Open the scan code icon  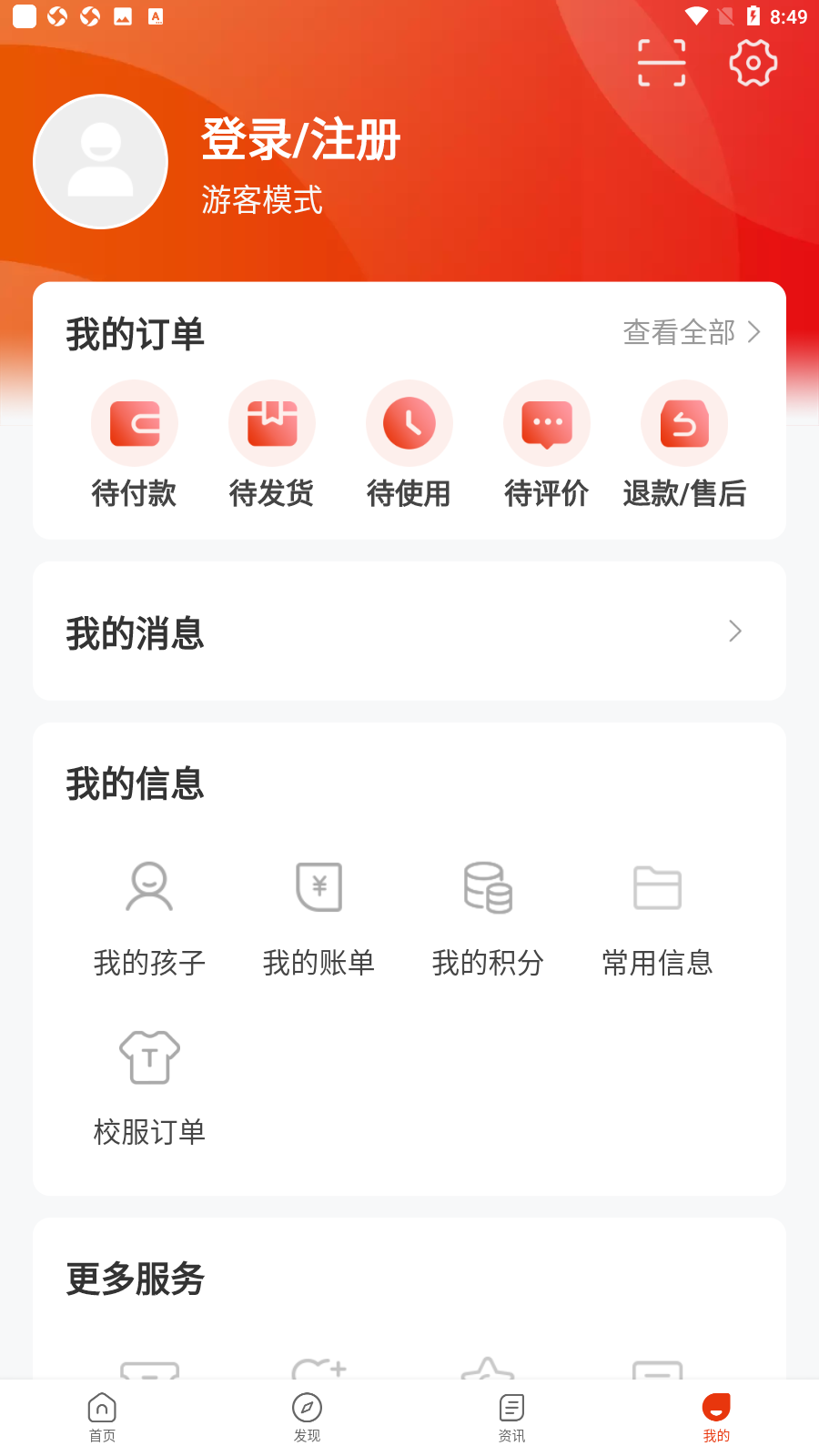(662, 63)
